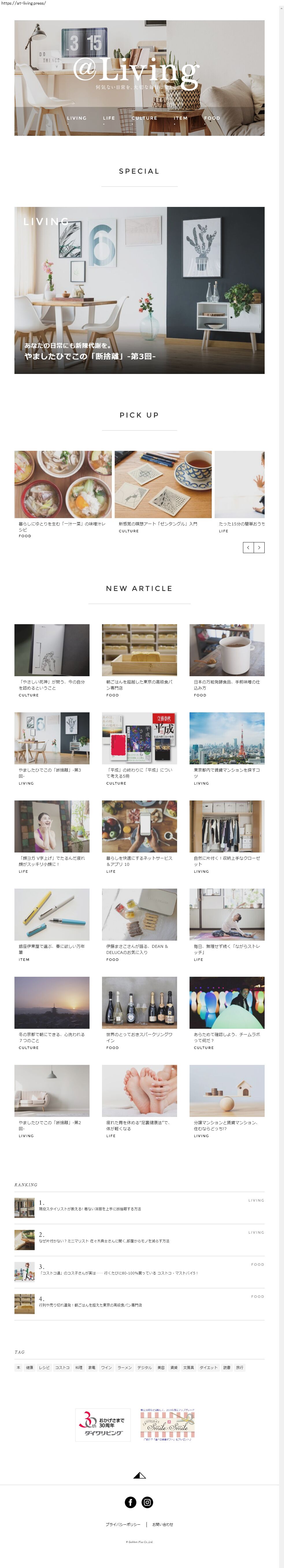
Task: Read the スパークリングワイン article
Action: point(139,1002)
